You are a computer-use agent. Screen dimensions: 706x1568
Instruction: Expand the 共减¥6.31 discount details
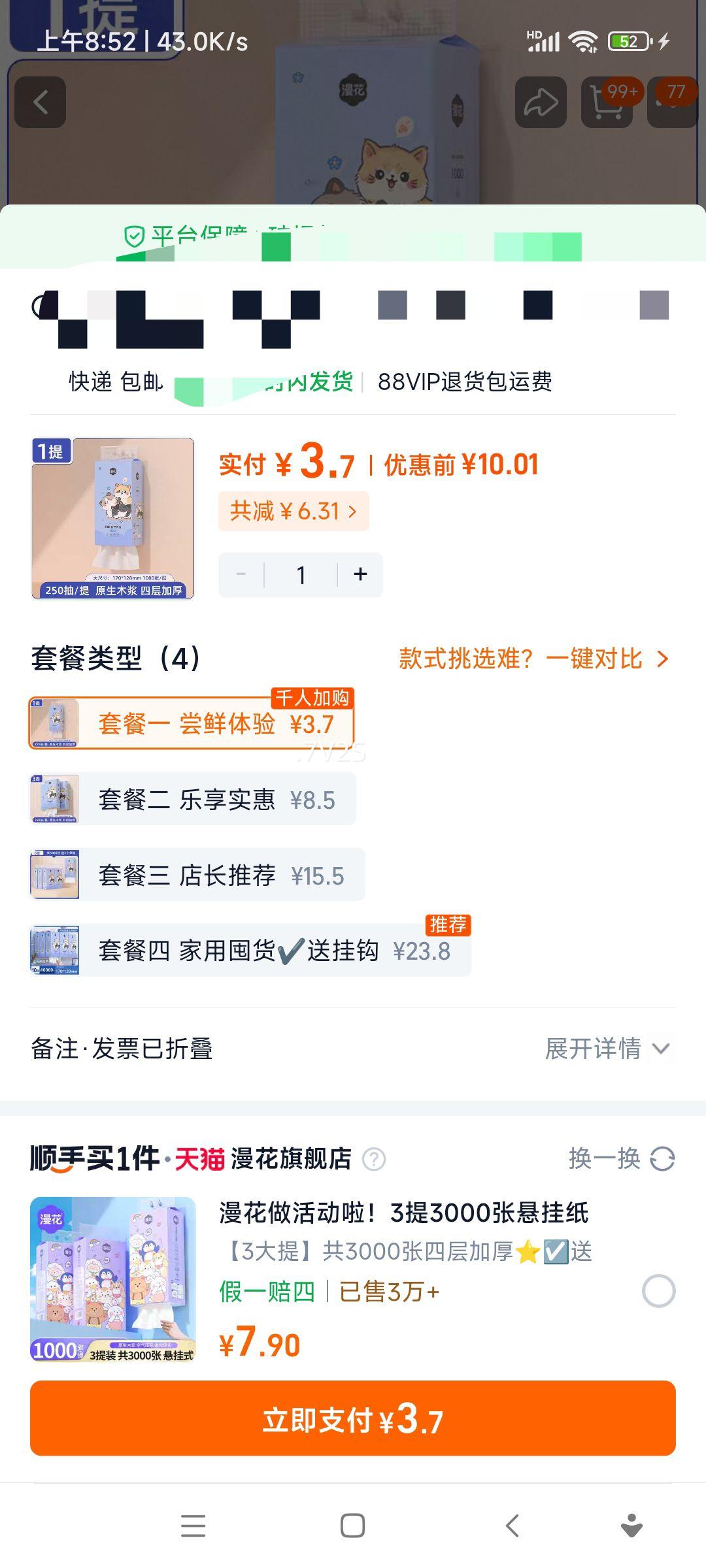[x=294, y=510]
